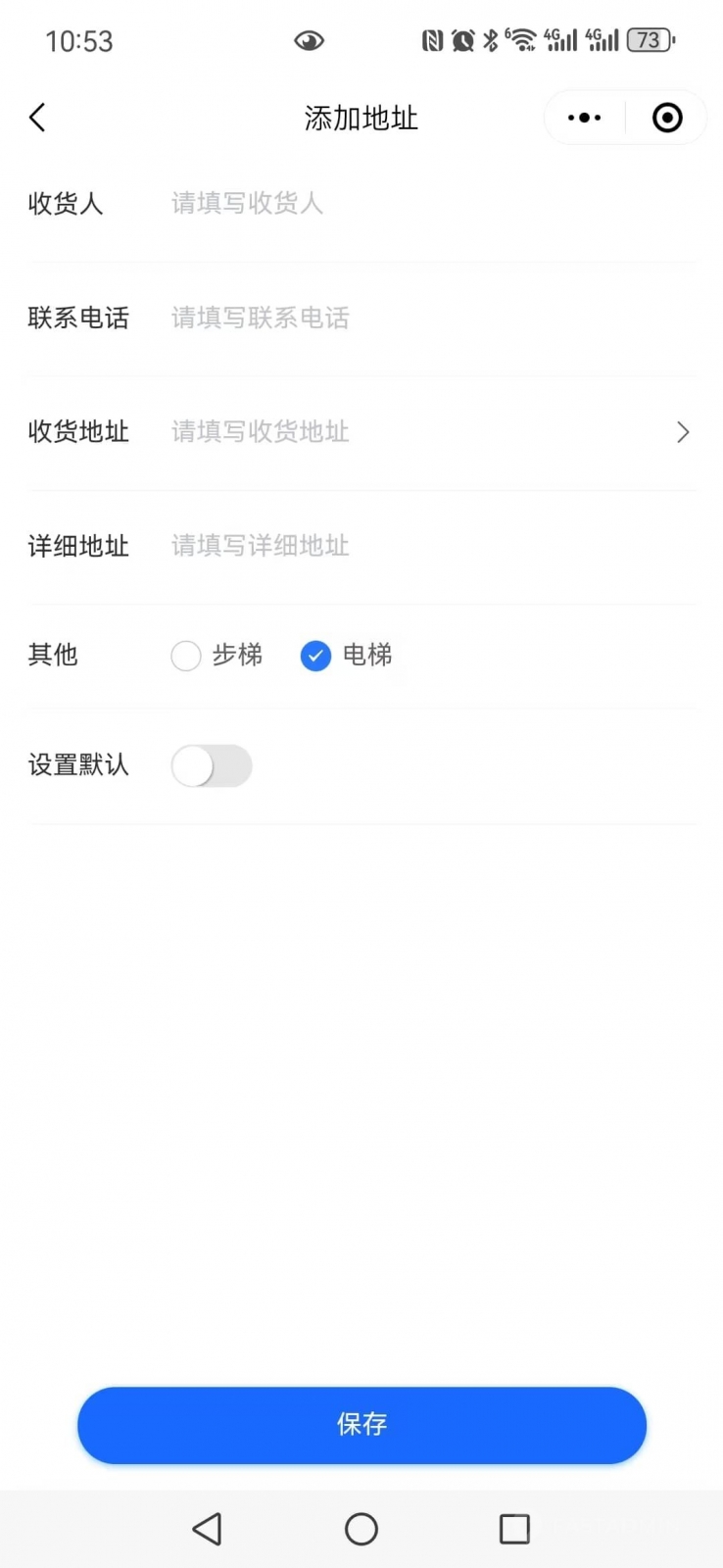Open the three-dot mini program menu
The width and height of the screenshot is (723, 1568).
[x=585, y=118]
